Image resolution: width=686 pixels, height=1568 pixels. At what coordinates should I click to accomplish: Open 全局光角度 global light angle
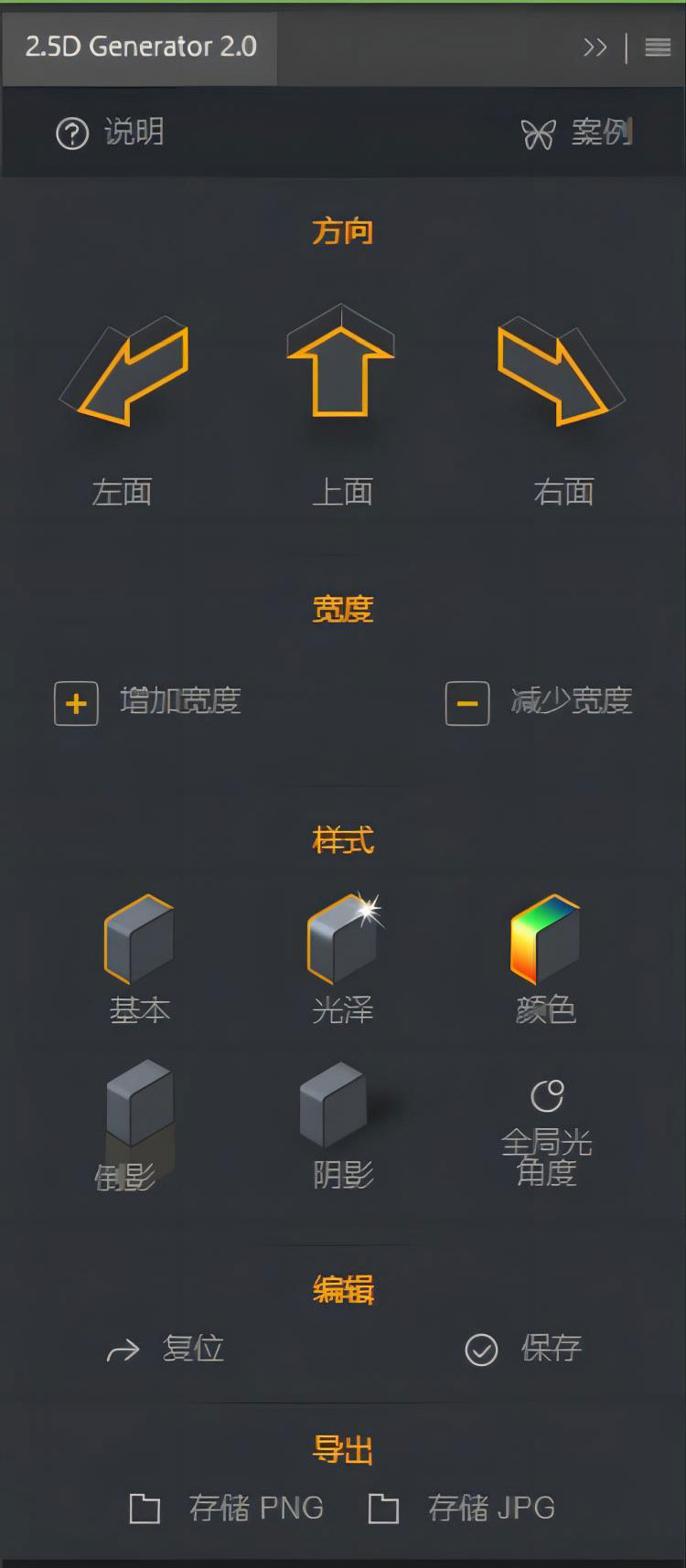pos(547,1134)
